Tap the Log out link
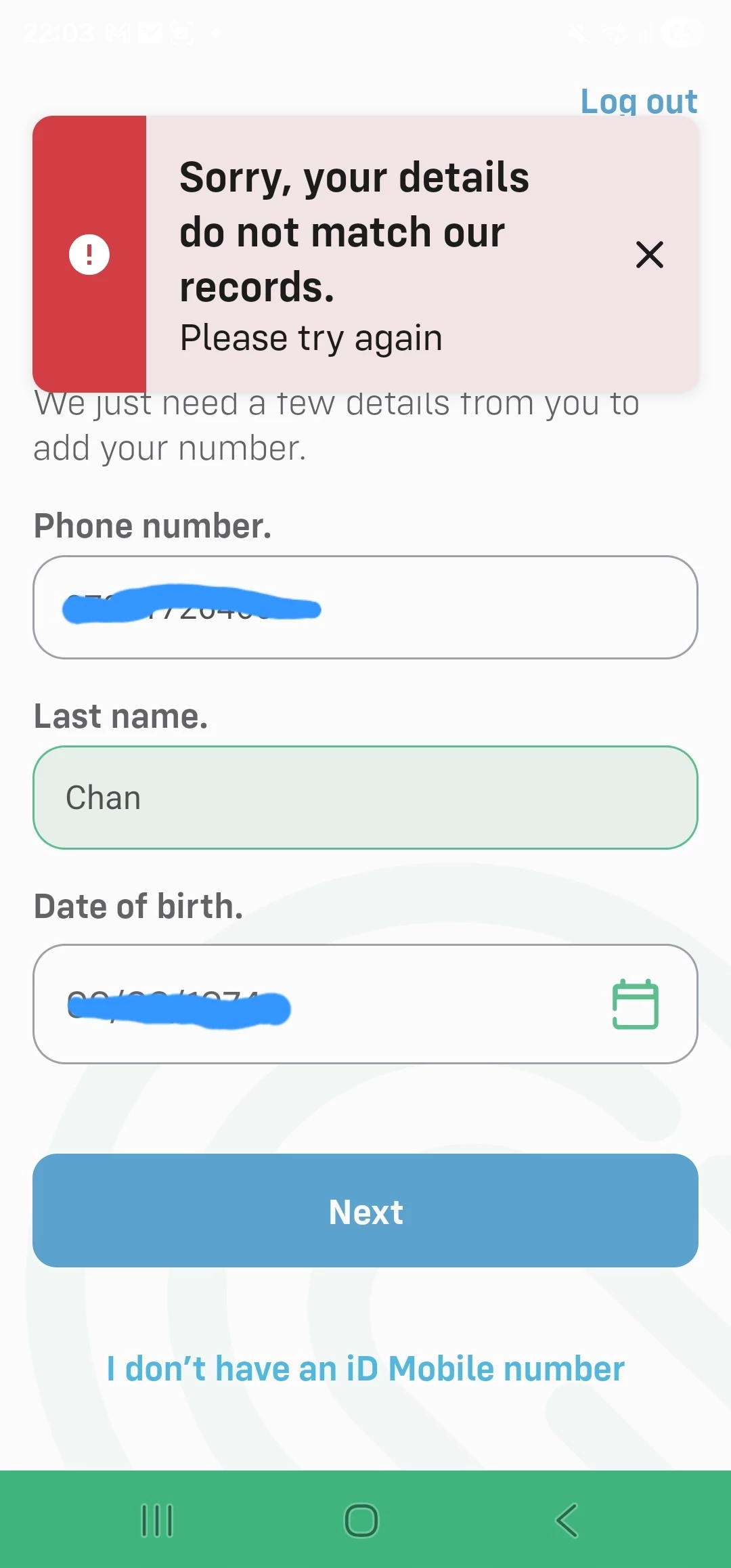Image resolution: width=731 pixels, height=1568 pixels. coord(638,102)
